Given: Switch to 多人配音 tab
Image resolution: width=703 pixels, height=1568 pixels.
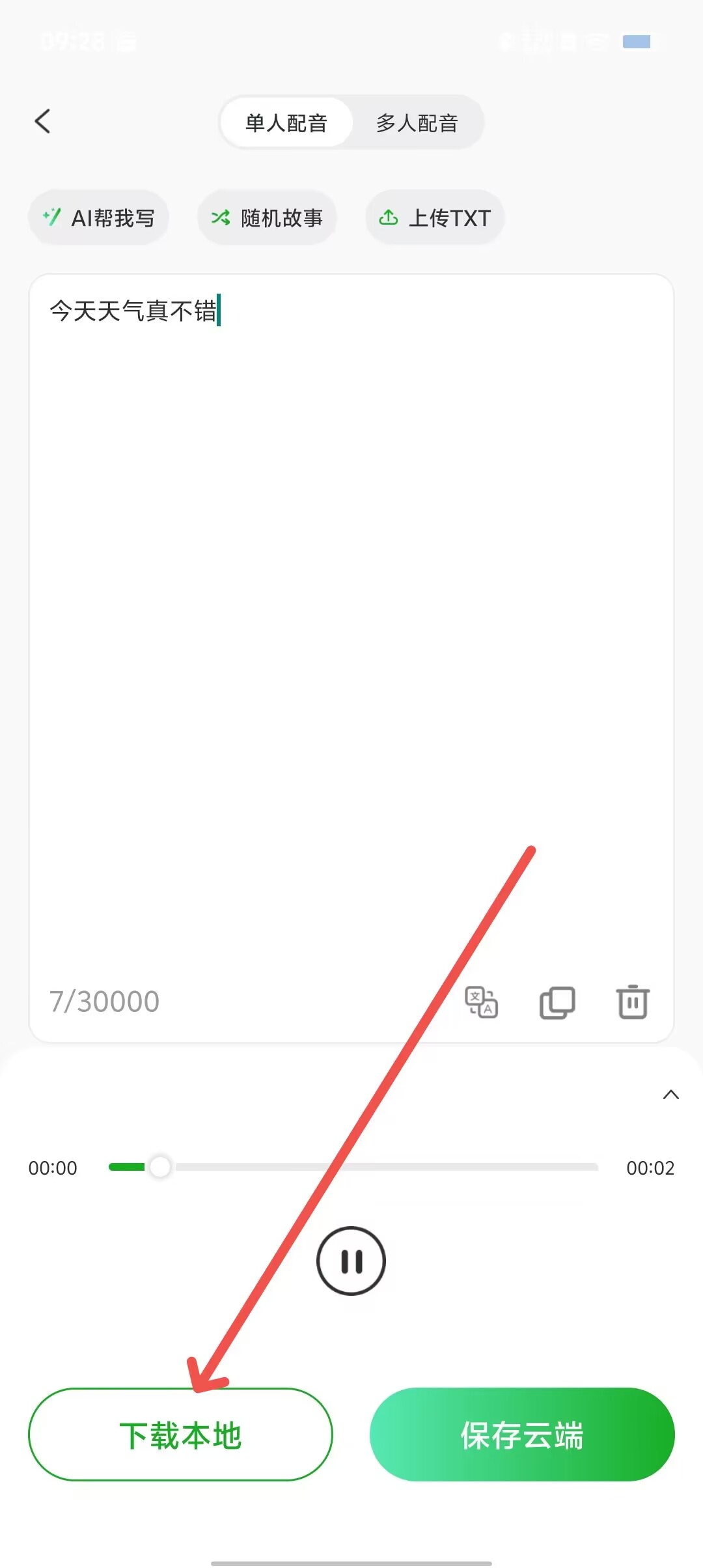Looking at the screenshot, I should click(417, 122).
